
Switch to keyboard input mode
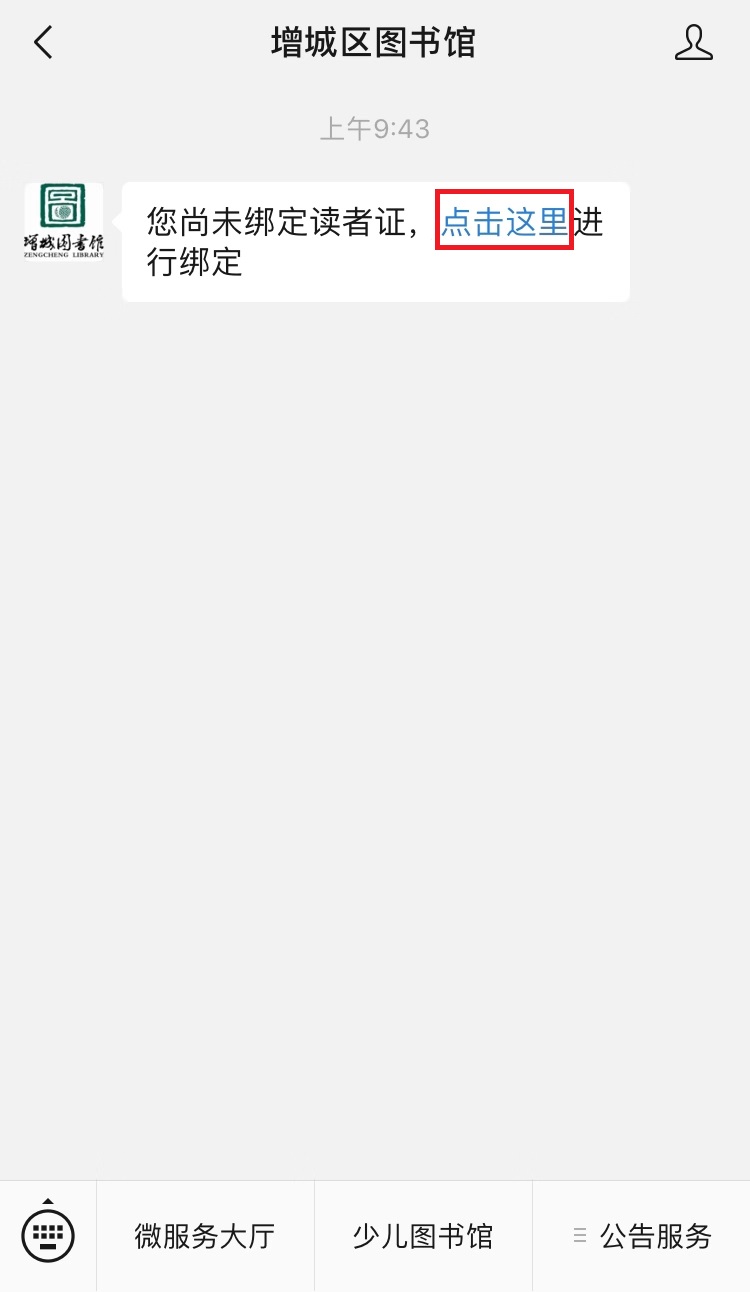click(48, 1236)
